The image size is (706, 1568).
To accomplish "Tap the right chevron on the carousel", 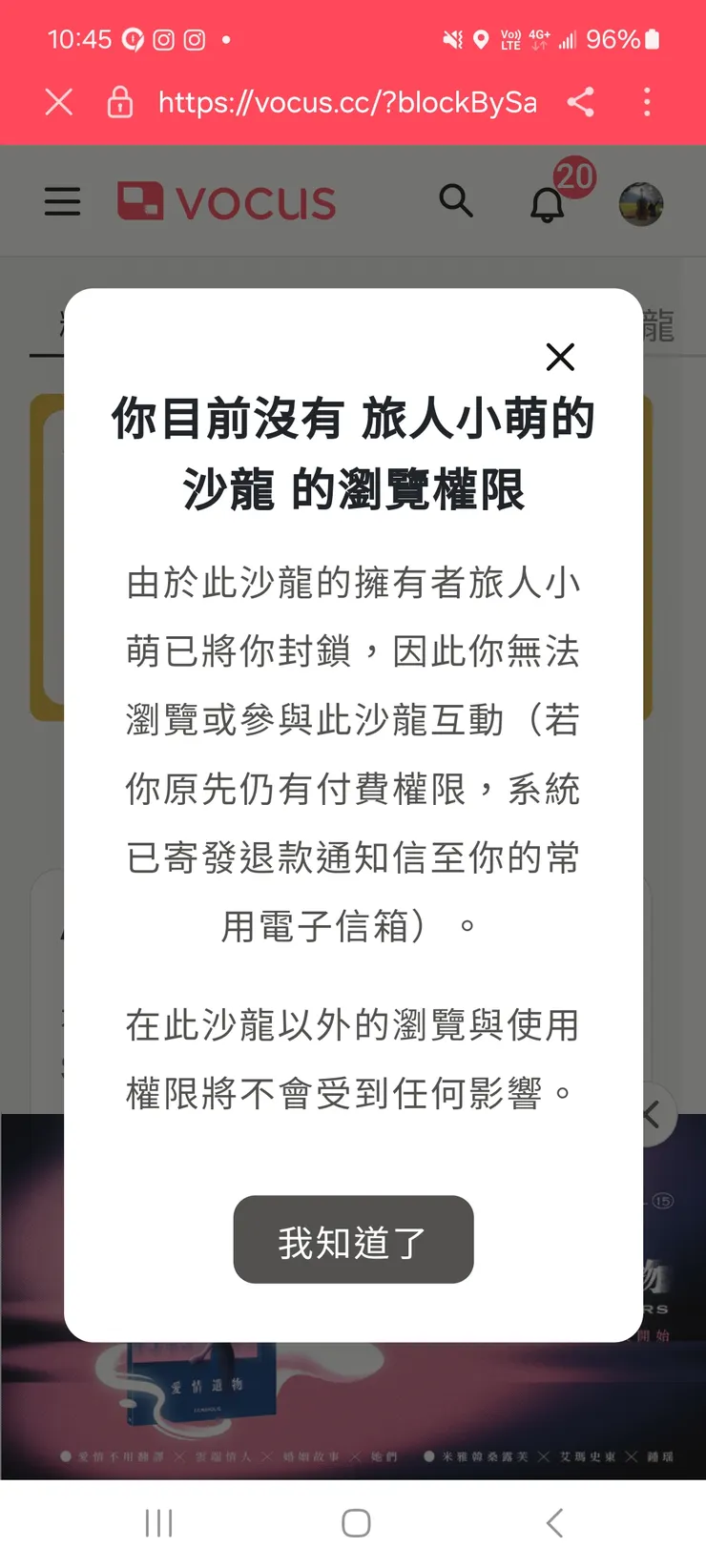I will tap(653, 1116).
